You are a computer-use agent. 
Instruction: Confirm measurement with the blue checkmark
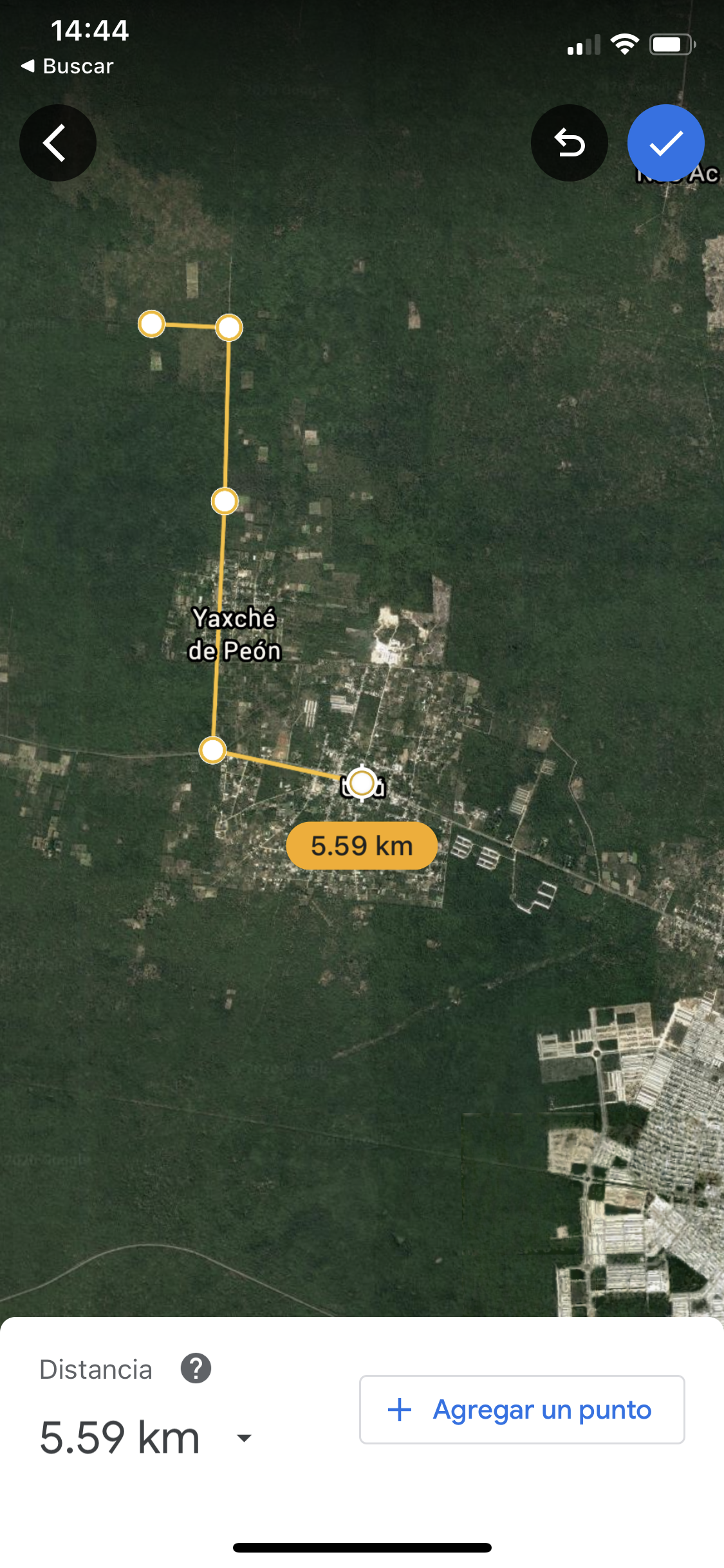(665, 143)
